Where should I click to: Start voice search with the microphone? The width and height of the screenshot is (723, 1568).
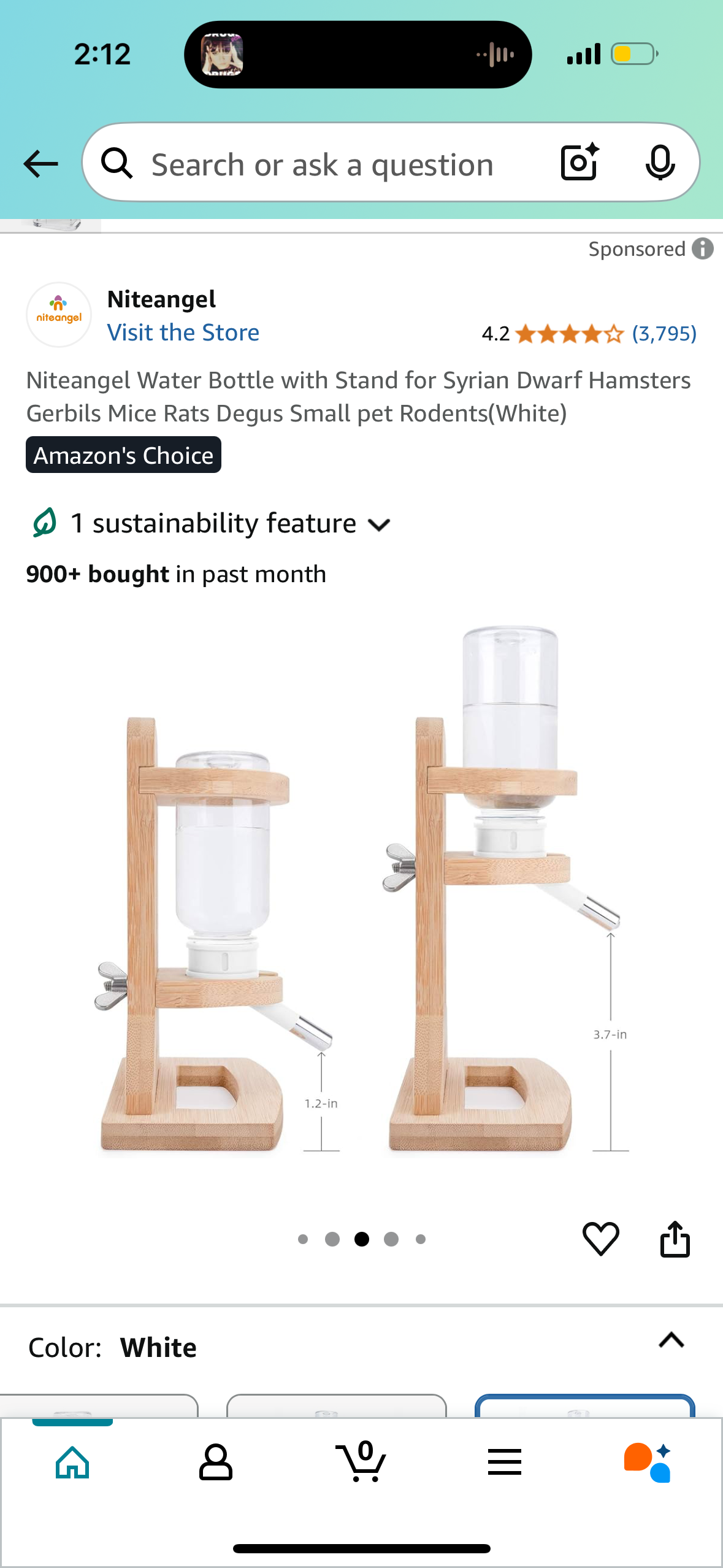click(660, 163)
